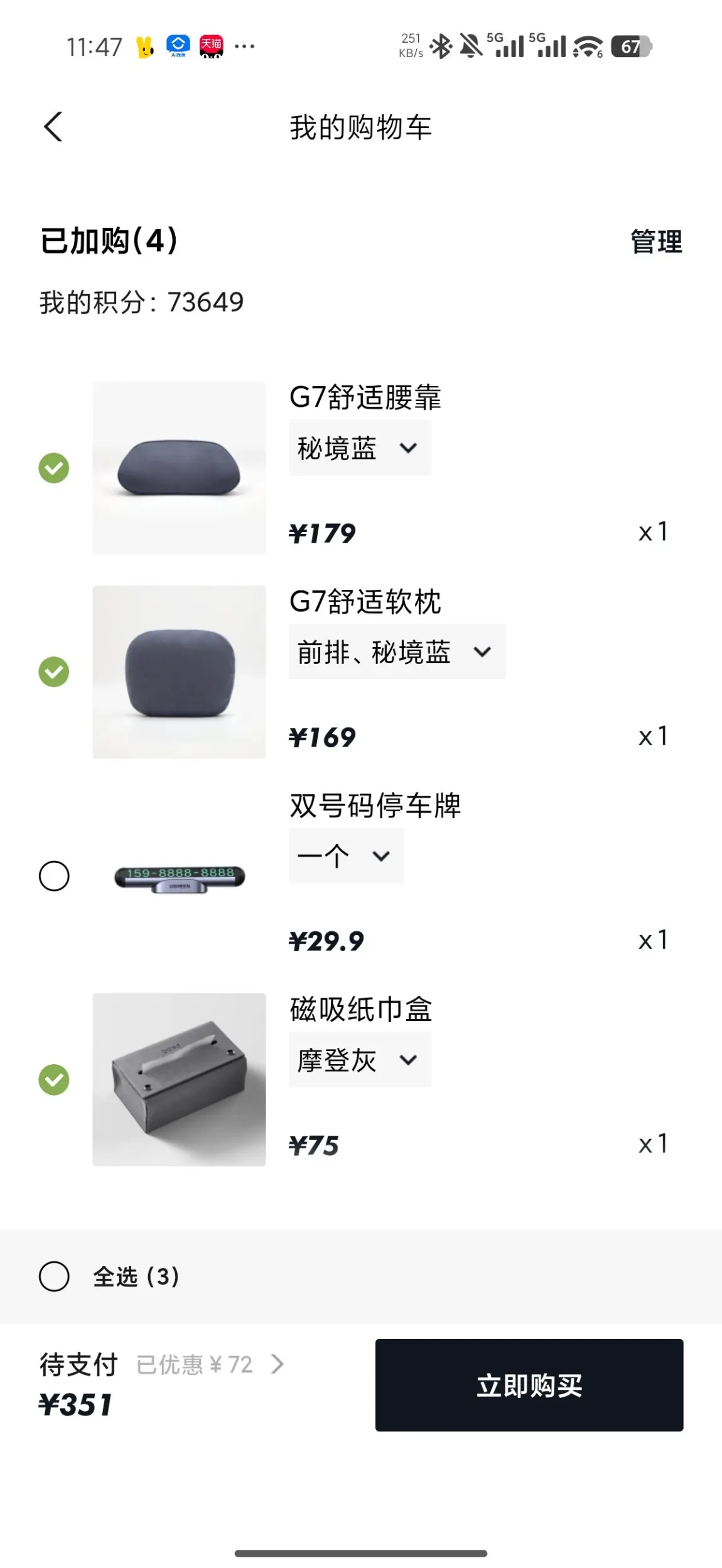
Task: Expand the 前排、秘境蓝 option dropdown
Action: pyautogui.click(x=397, y=652)
